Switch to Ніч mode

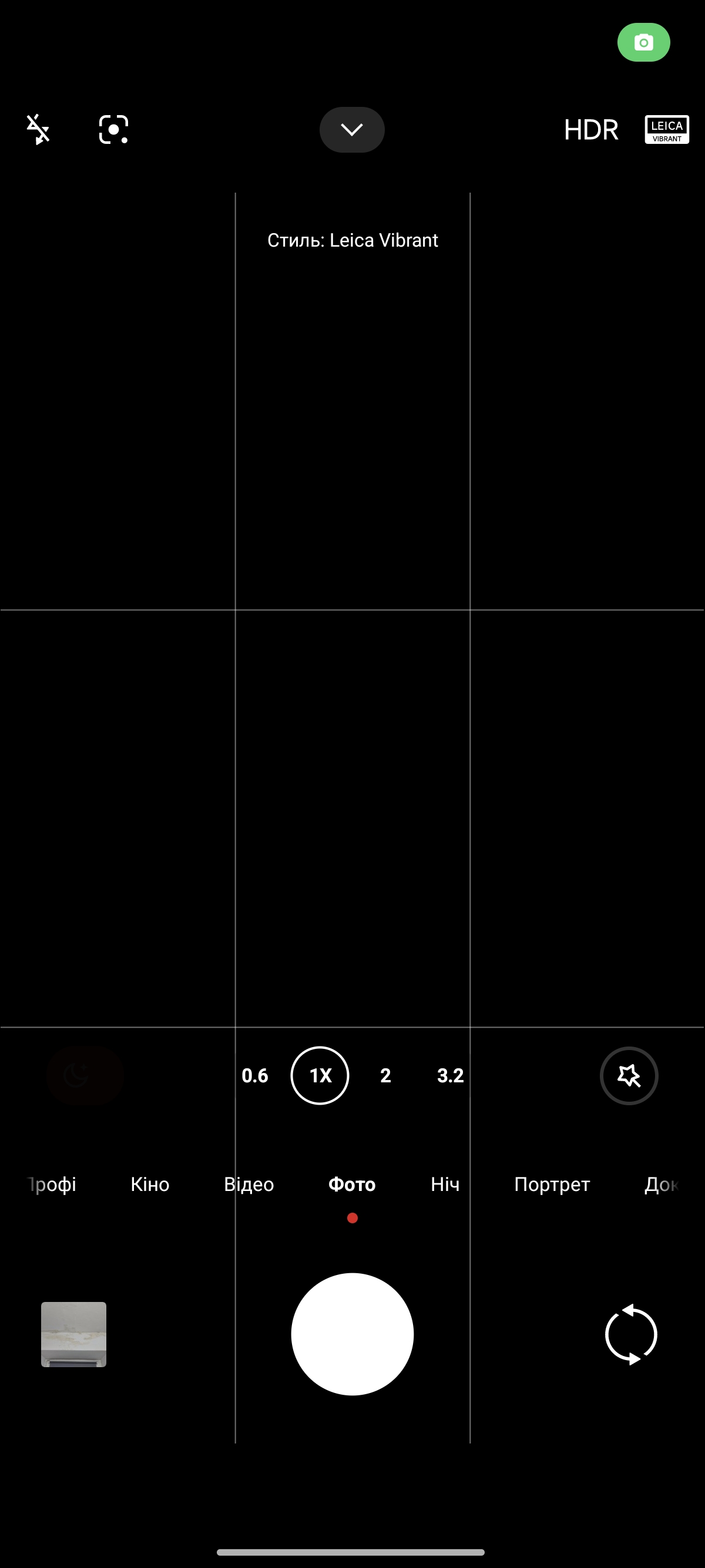coord(445,1185)
